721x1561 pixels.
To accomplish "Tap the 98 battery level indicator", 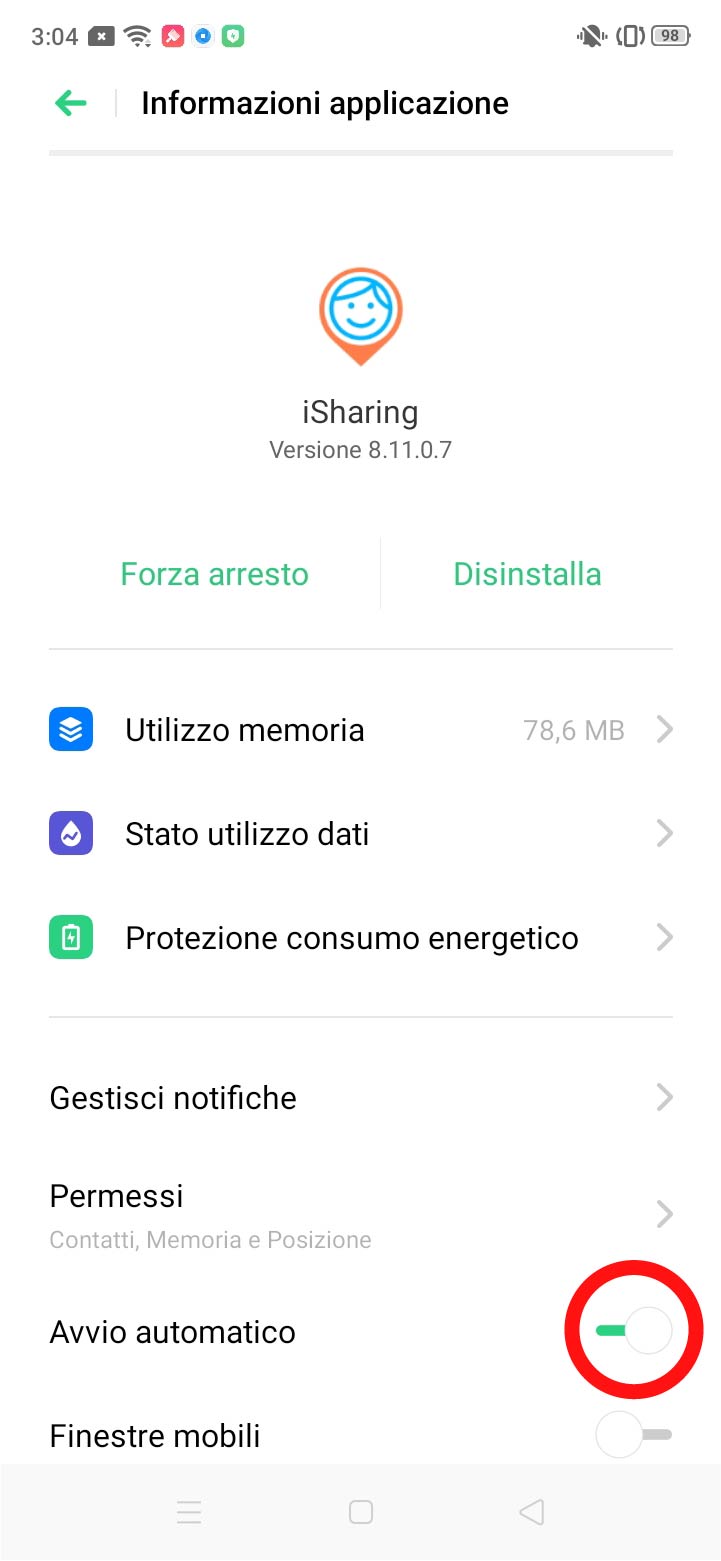I will click(668, 35).
